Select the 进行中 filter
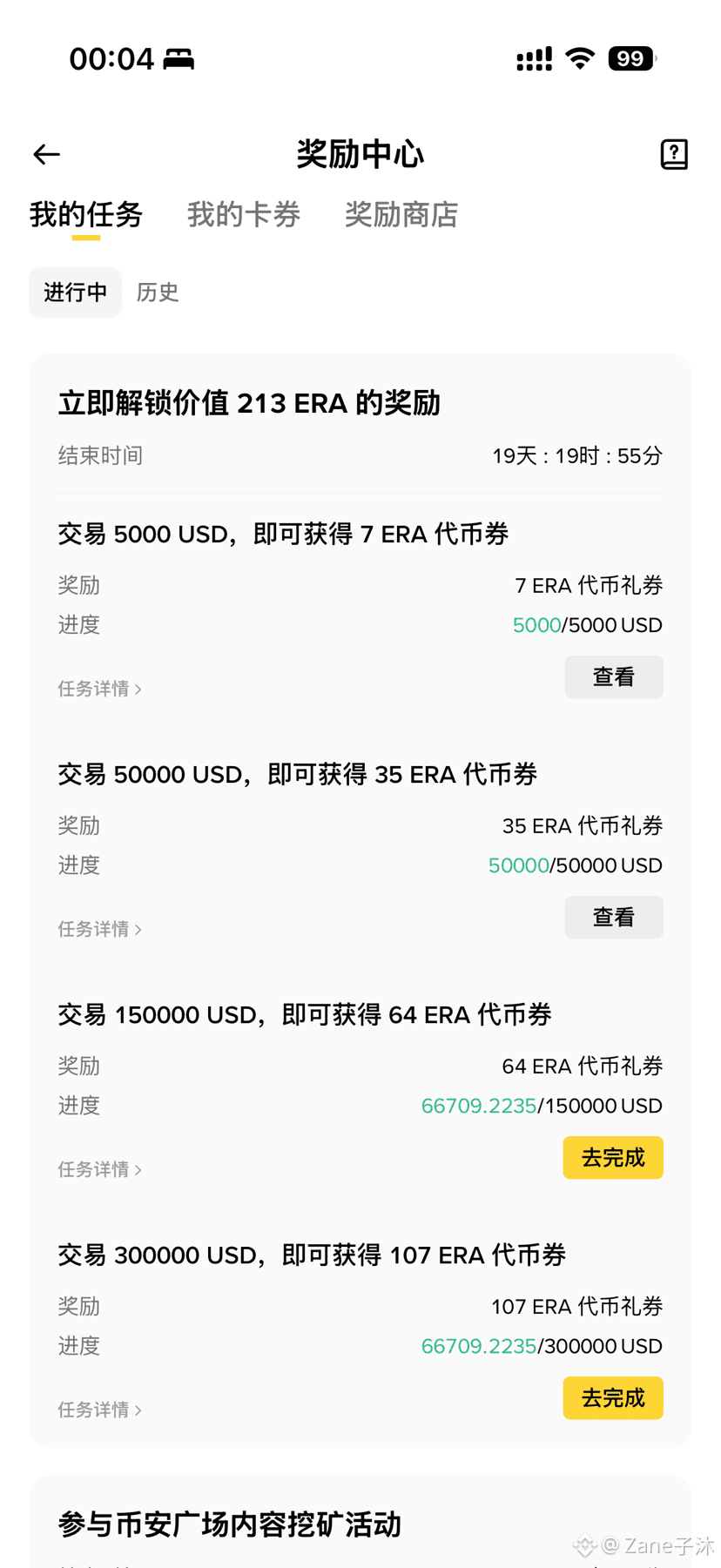Screen dimensions: 721x1568 76,293
